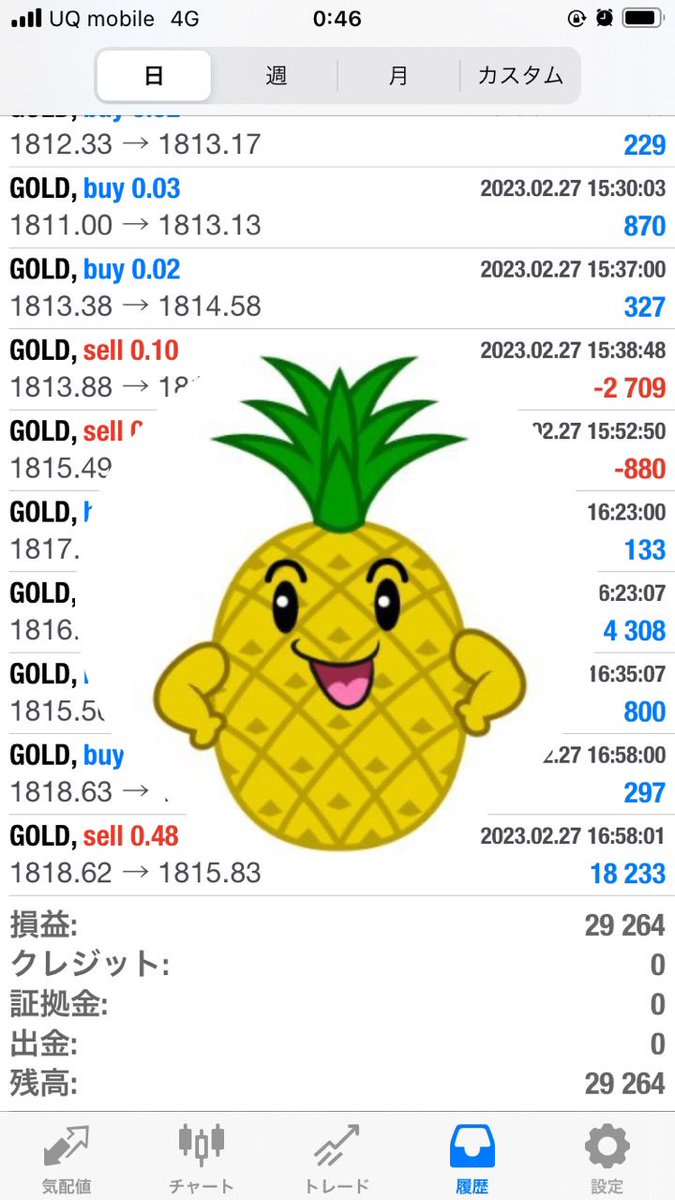Switch to the 月 period segment
This screenshot has width=675, height=1200.
pos(399,75)
